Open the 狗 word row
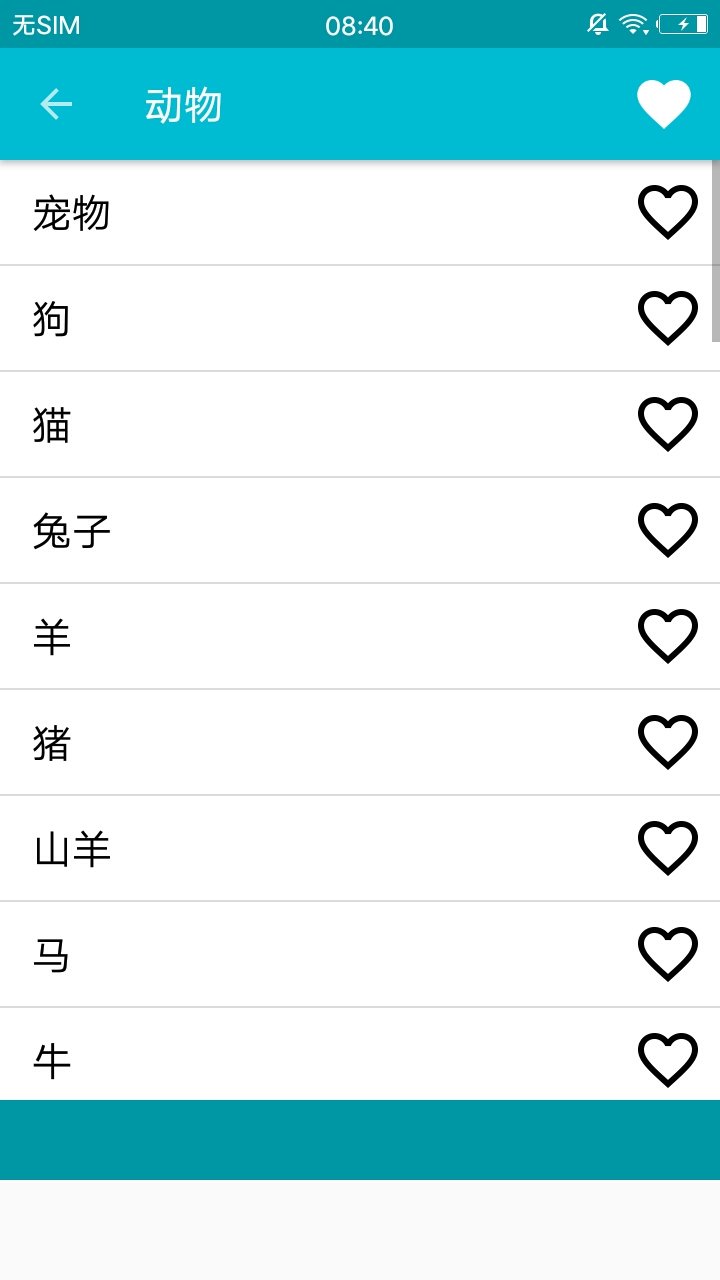The image size is (720, 1280). click(x=360, y=319)
